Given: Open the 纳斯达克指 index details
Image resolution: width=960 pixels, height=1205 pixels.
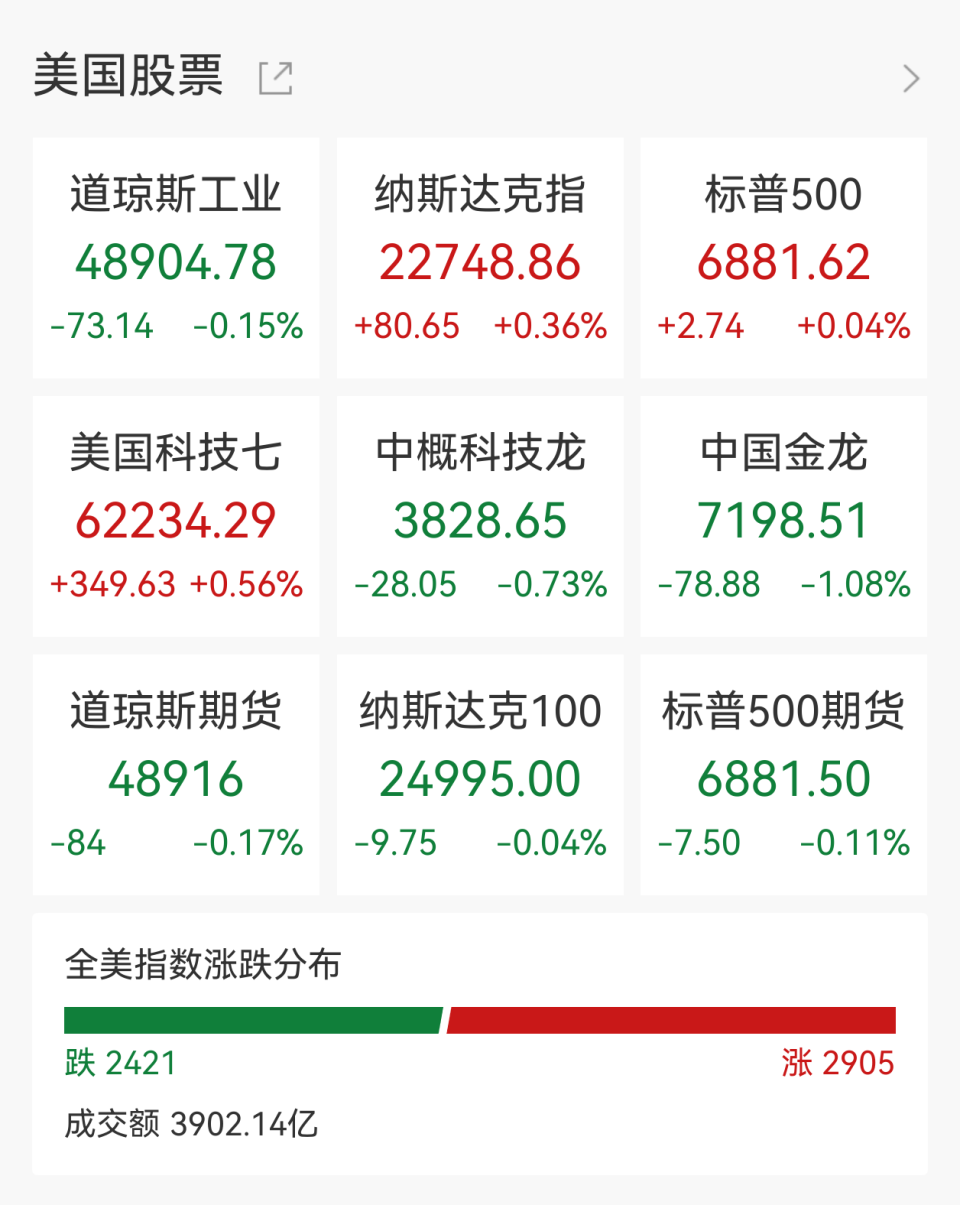Looking at the screenshot, I should [x=480, y=258].
